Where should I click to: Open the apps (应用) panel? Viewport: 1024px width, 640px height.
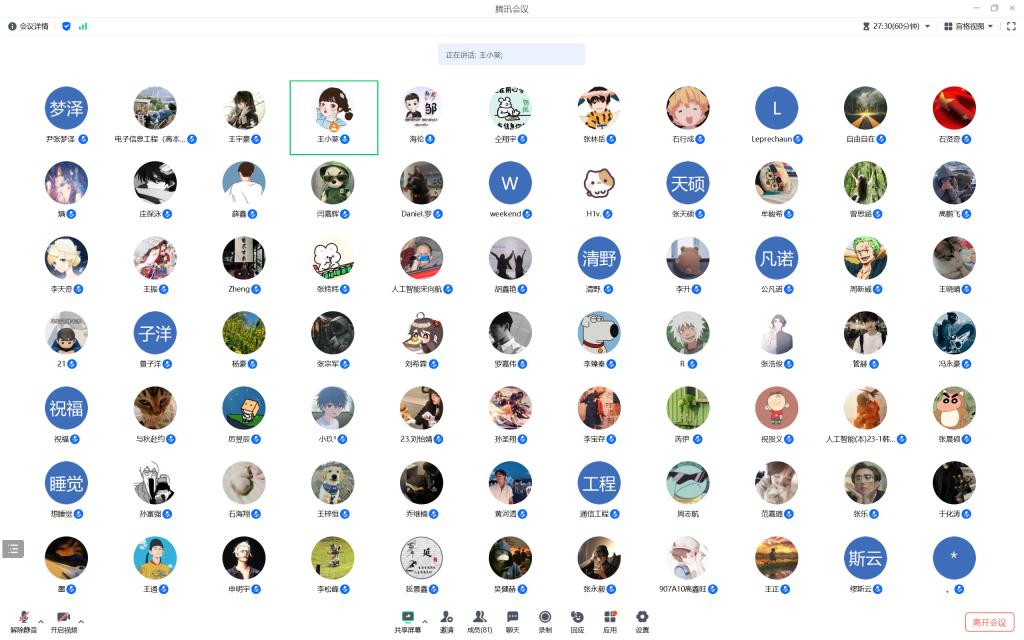(609, 620)
